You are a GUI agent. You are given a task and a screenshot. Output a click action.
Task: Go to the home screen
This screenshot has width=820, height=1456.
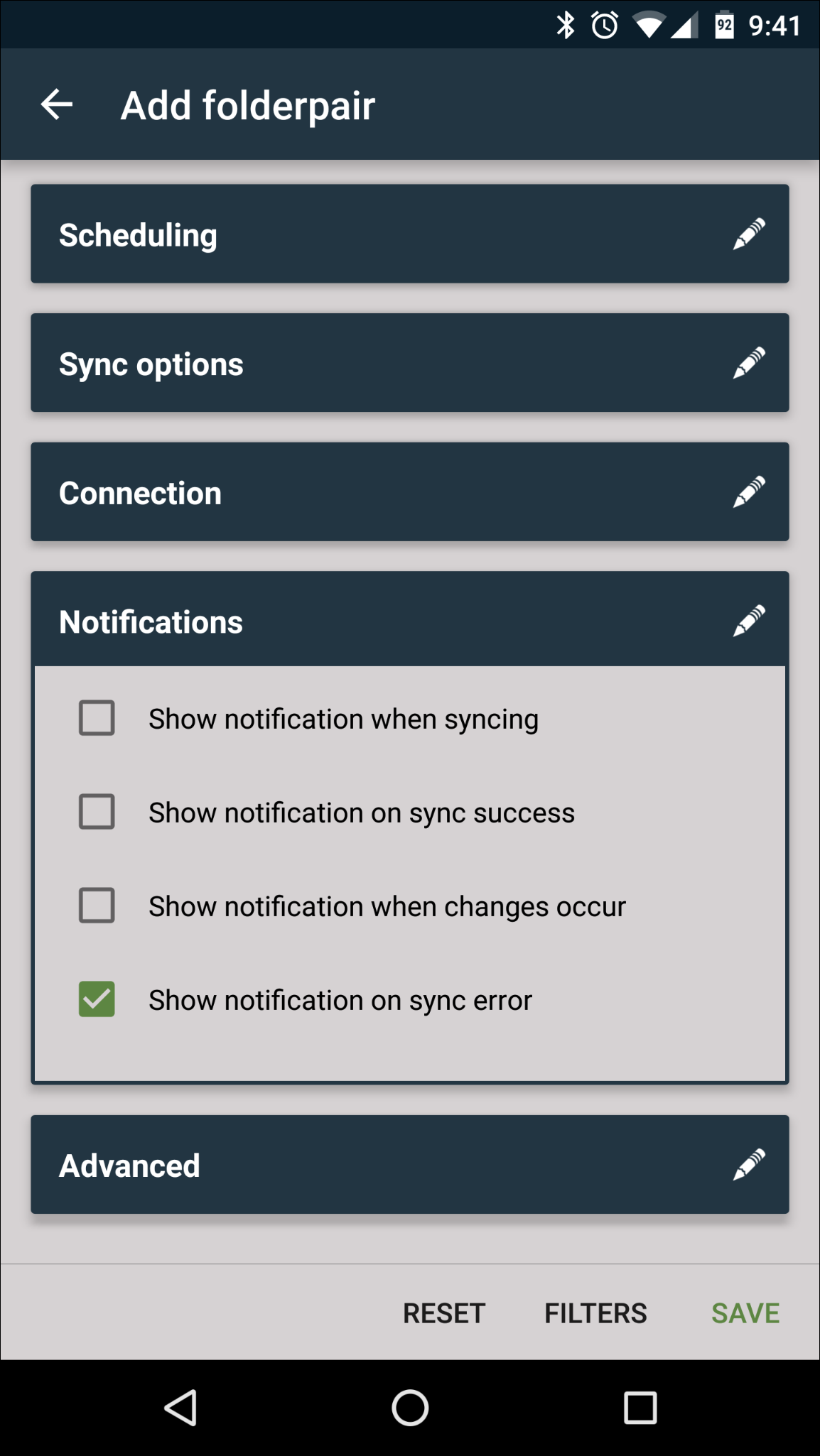pyautogui.click(x=410, y=1408)
